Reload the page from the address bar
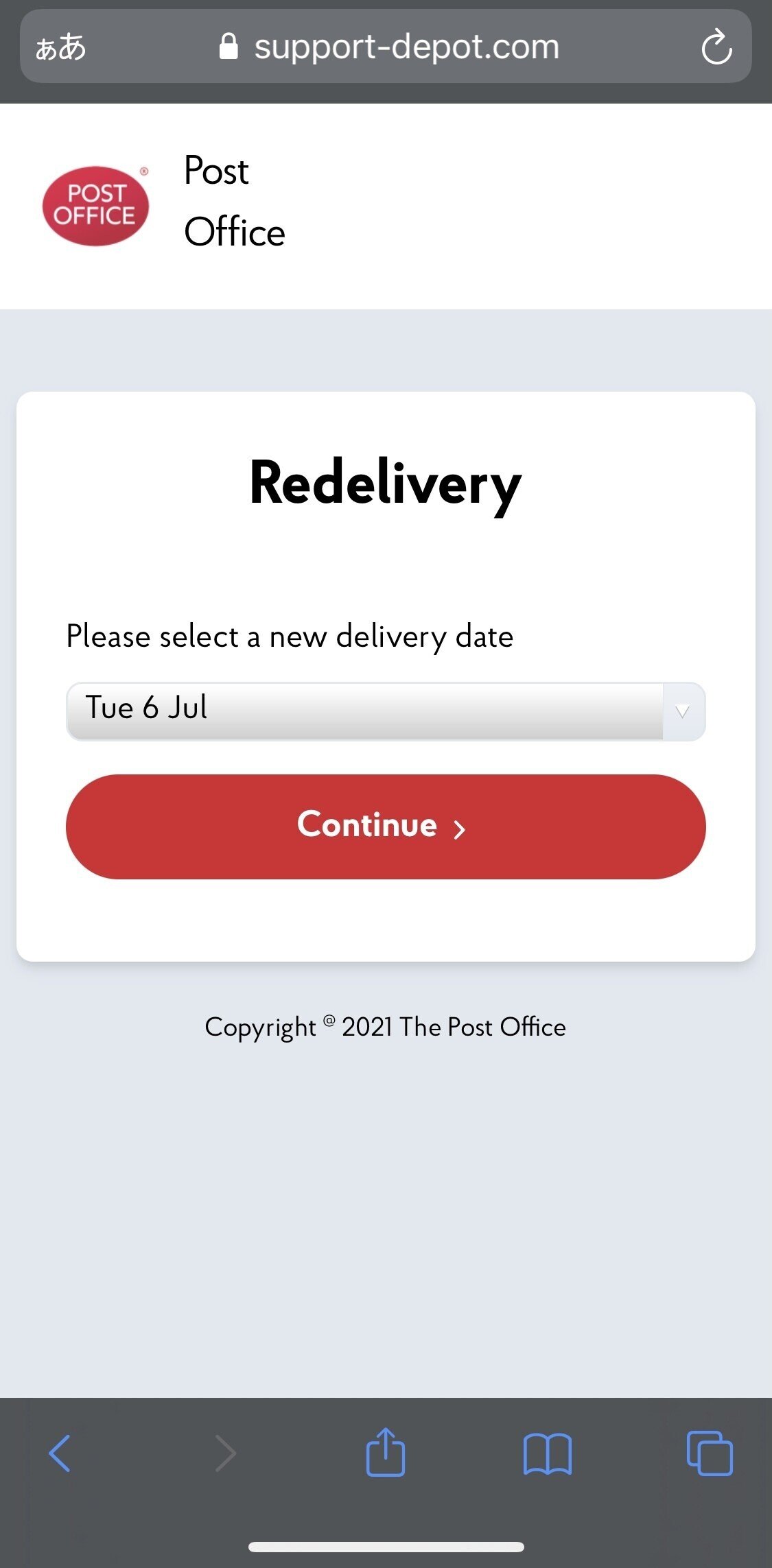The height and width of the screenshot is (1568, 772). pos(716,47)
